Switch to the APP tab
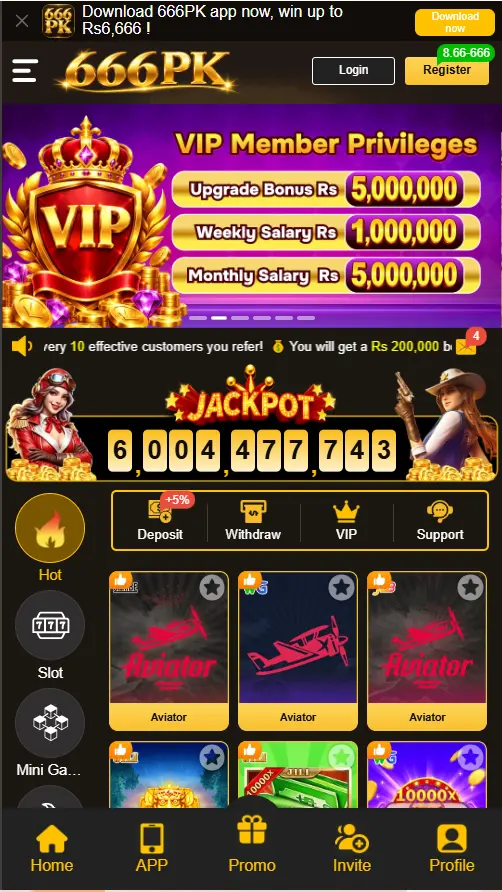Image resolution: width=502 pixels, height=892 pixels. [x=151, y=848]
